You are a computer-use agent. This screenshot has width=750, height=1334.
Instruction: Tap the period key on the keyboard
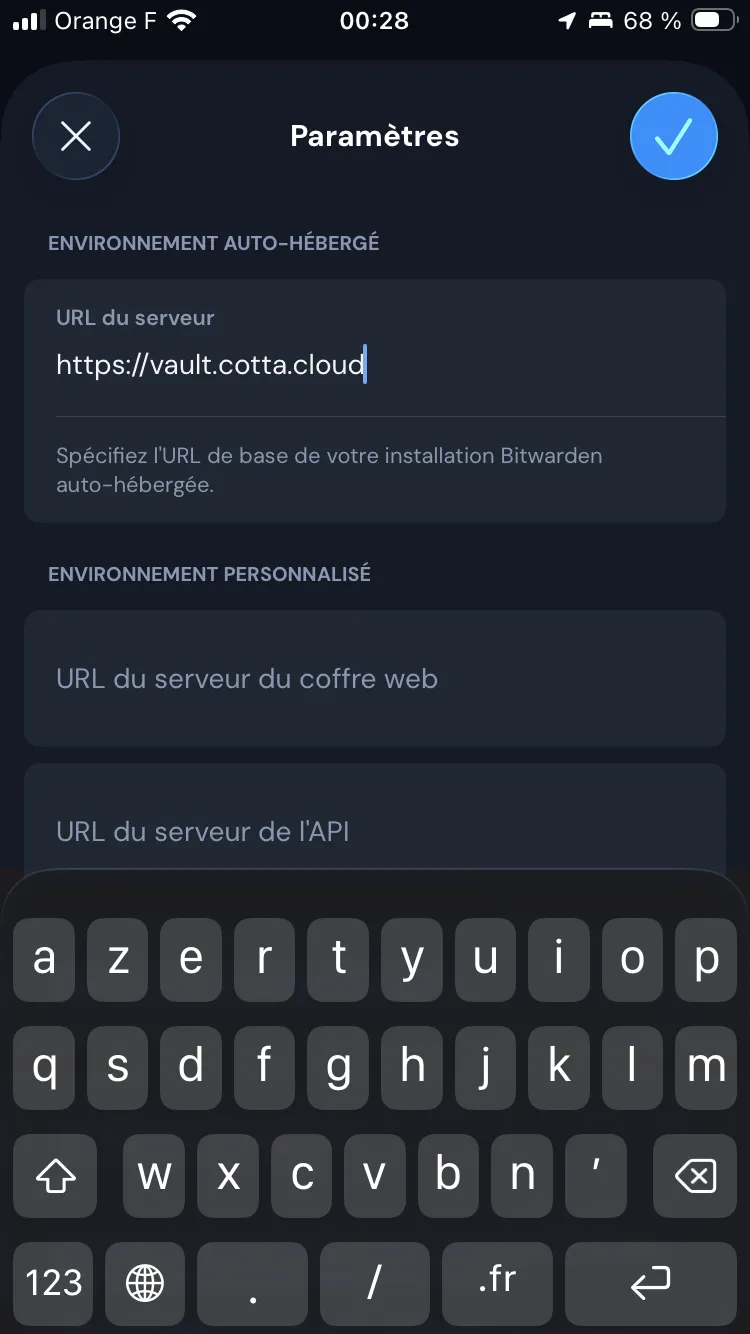(x=252, y=1283)
